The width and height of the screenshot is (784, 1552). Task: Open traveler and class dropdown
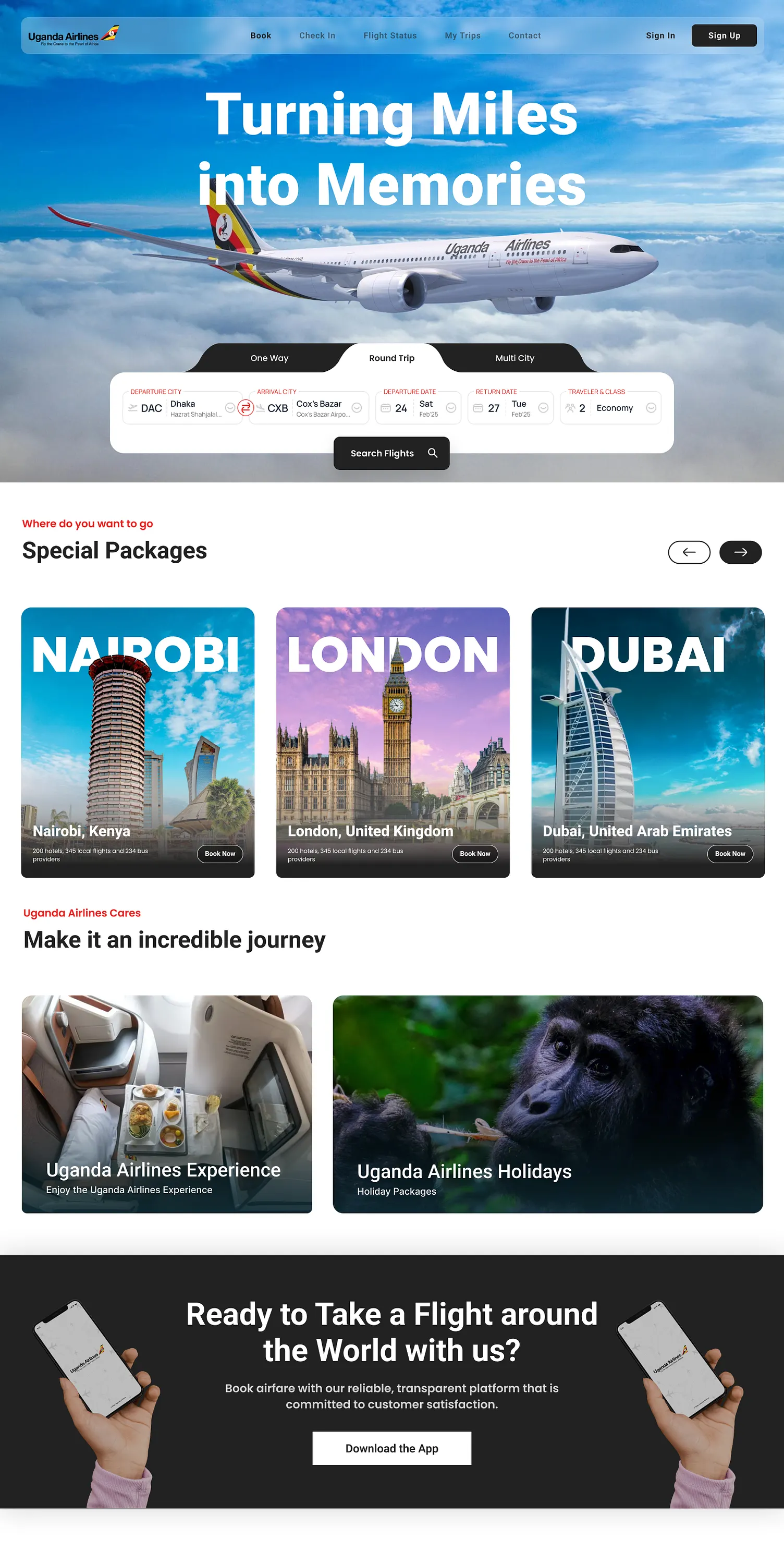point(610,408)
